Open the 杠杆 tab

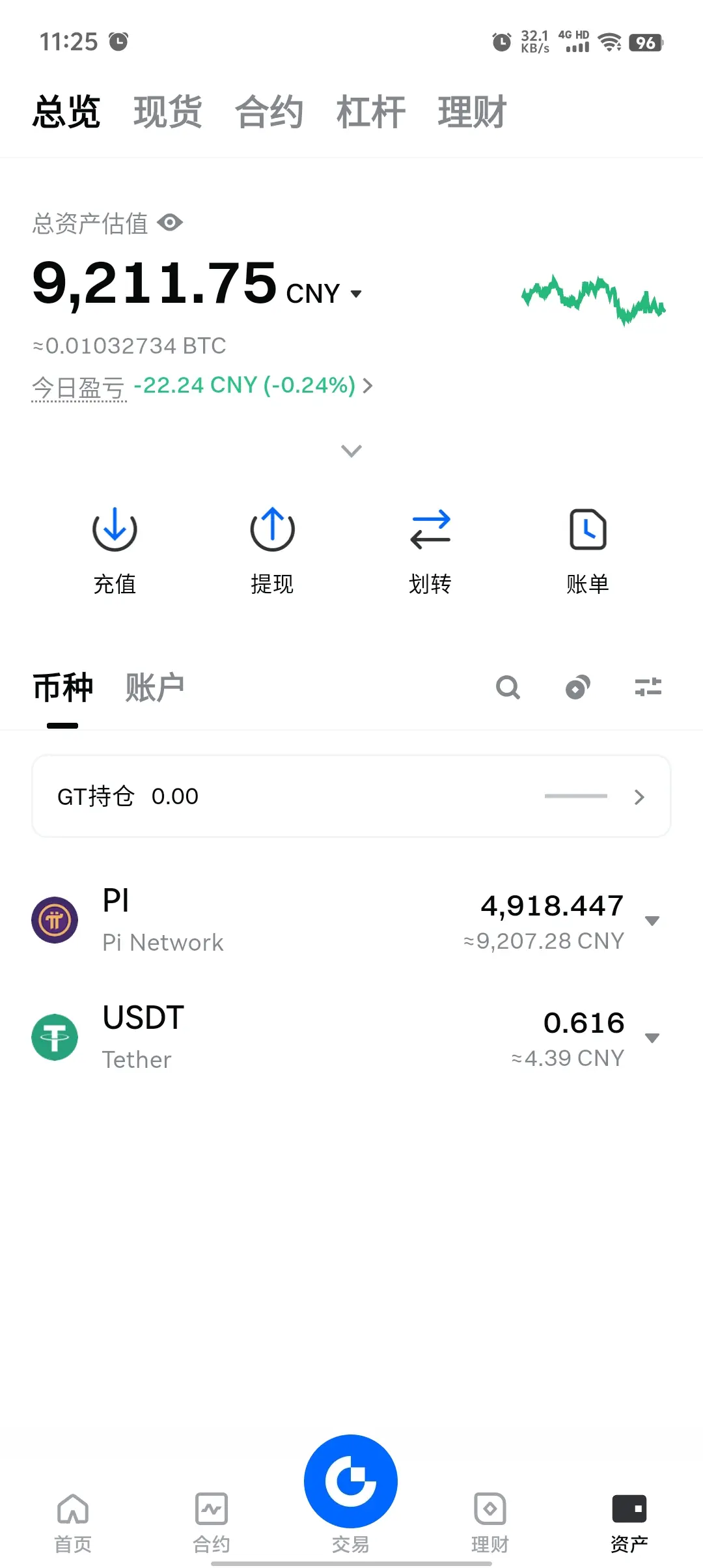click(370, 112)
